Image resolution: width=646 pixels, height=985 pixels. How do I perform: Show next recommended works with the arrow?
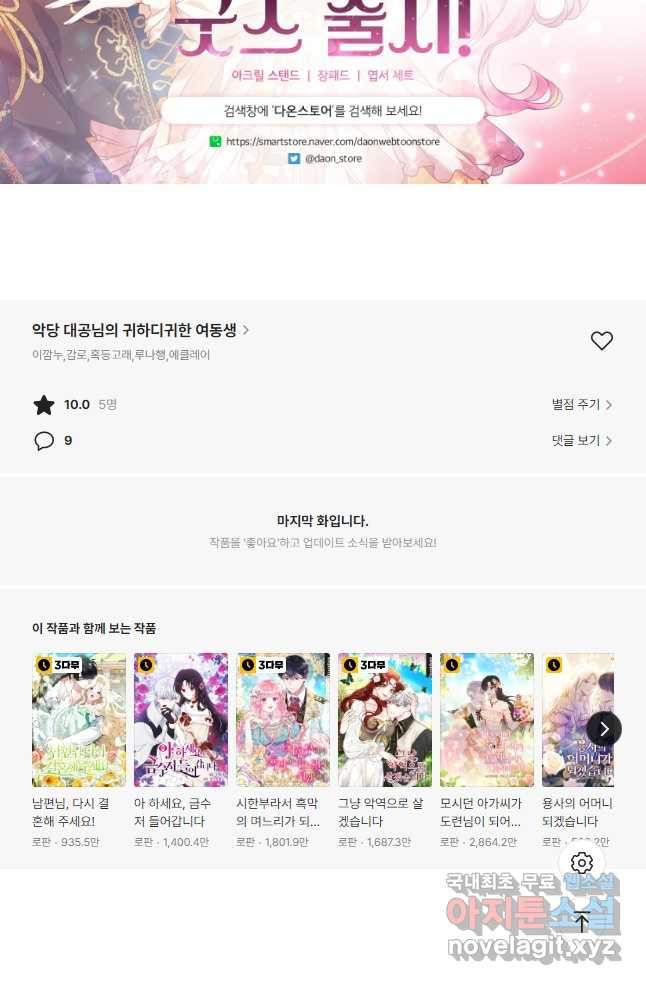click(604, 729)
